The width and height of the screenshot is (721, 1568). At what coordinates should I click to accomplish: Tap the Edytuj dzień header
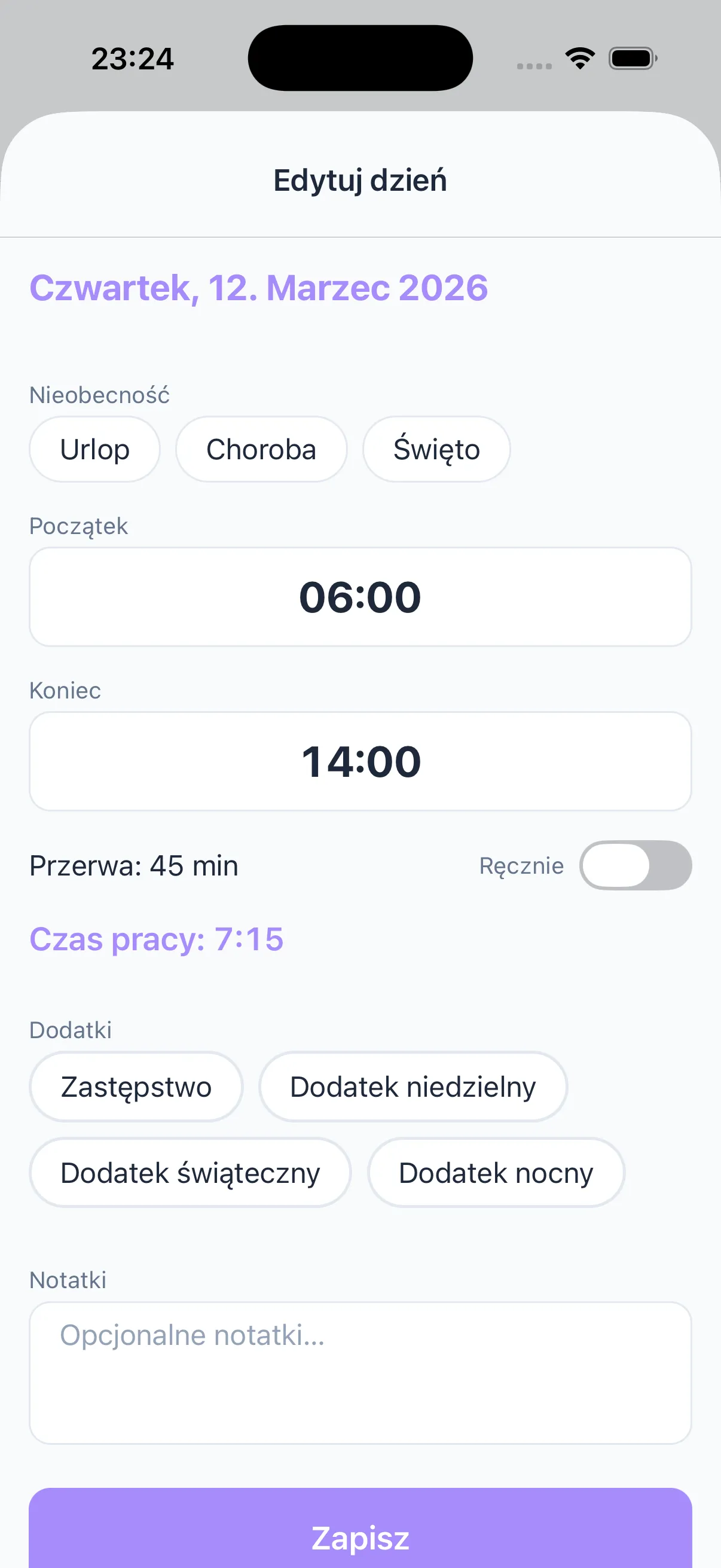(x=360, y=179)
